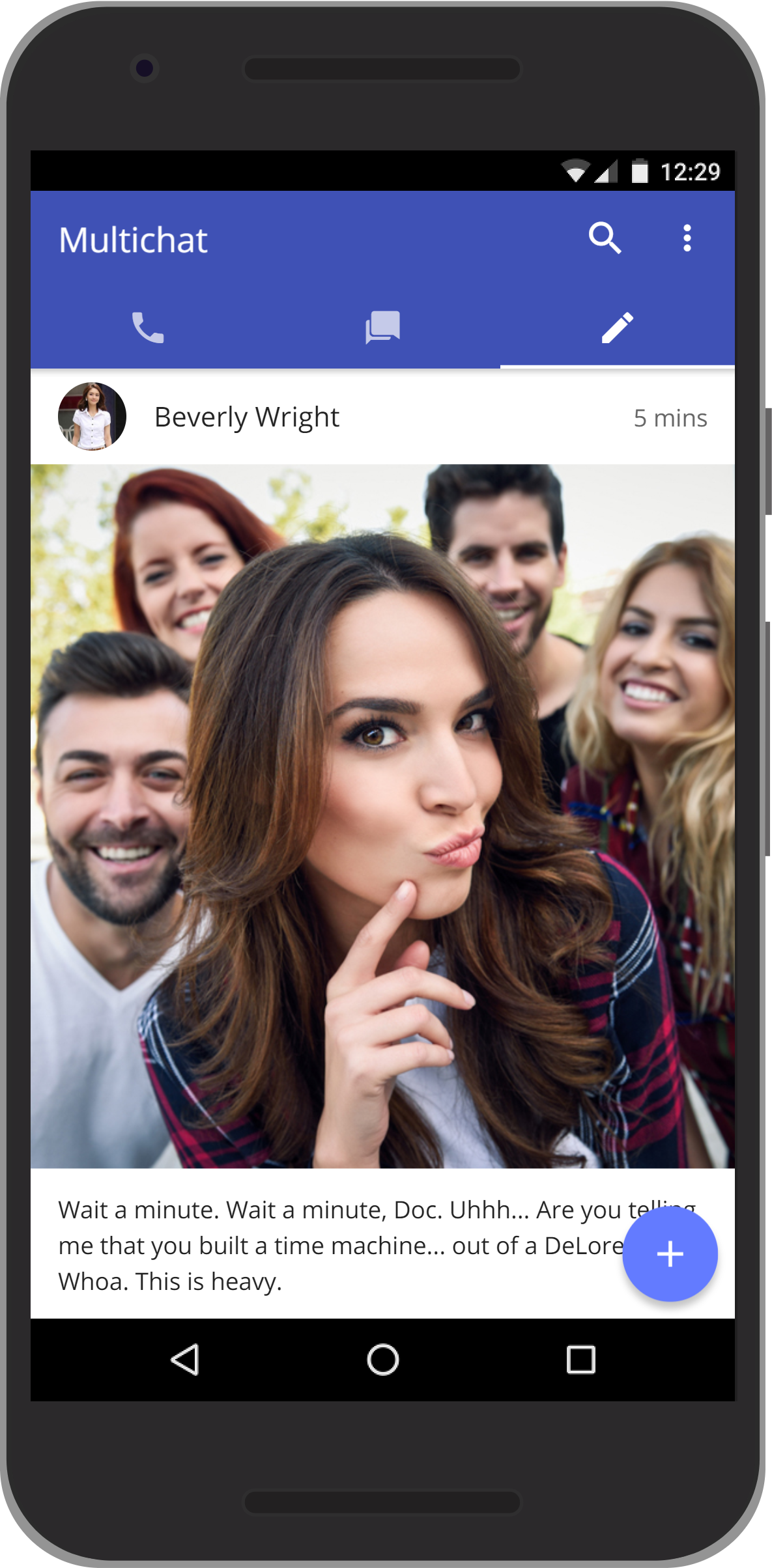Select the pencil edit tab

point(617,327)
